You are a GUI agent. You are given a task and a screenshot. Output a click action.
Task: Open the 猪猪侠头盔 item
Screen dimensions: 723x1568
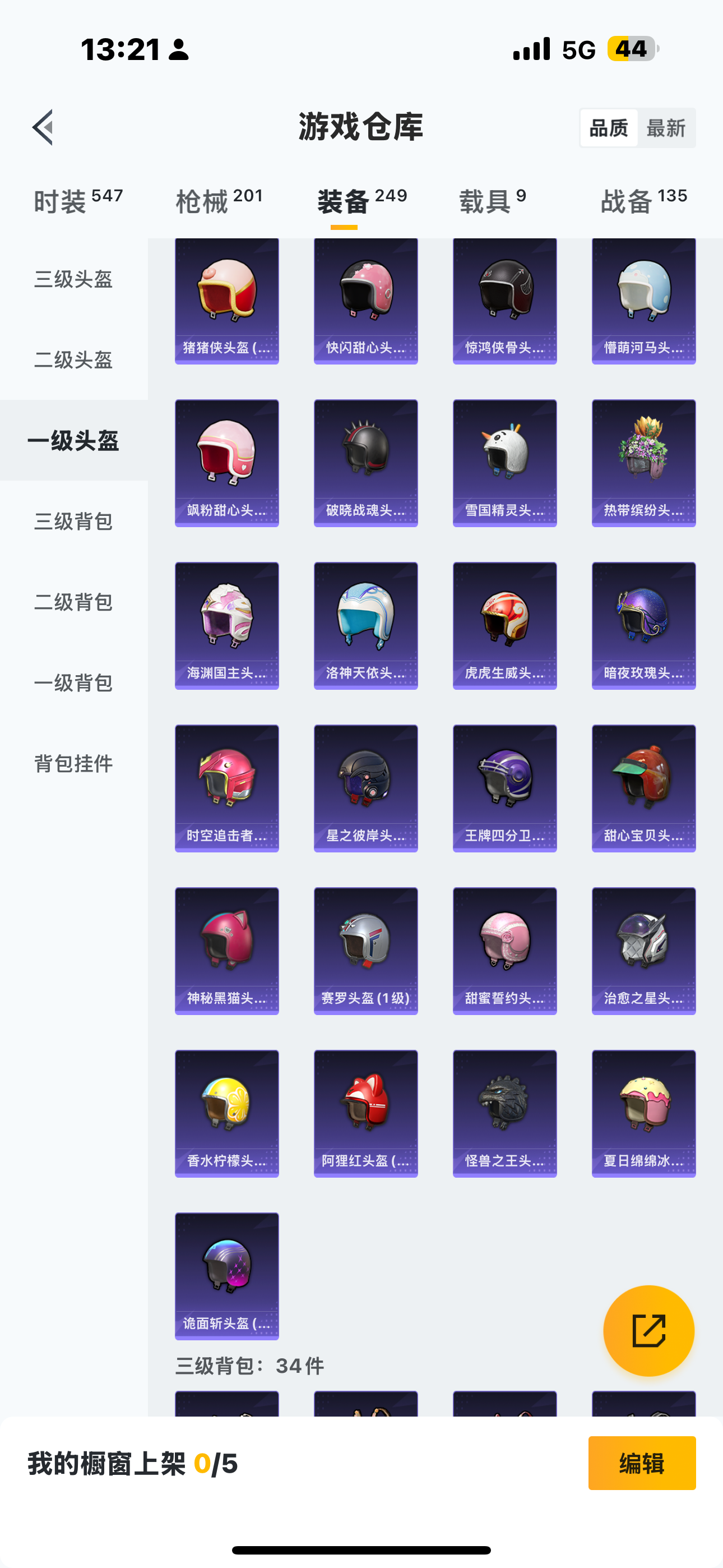tap(227, 301)
